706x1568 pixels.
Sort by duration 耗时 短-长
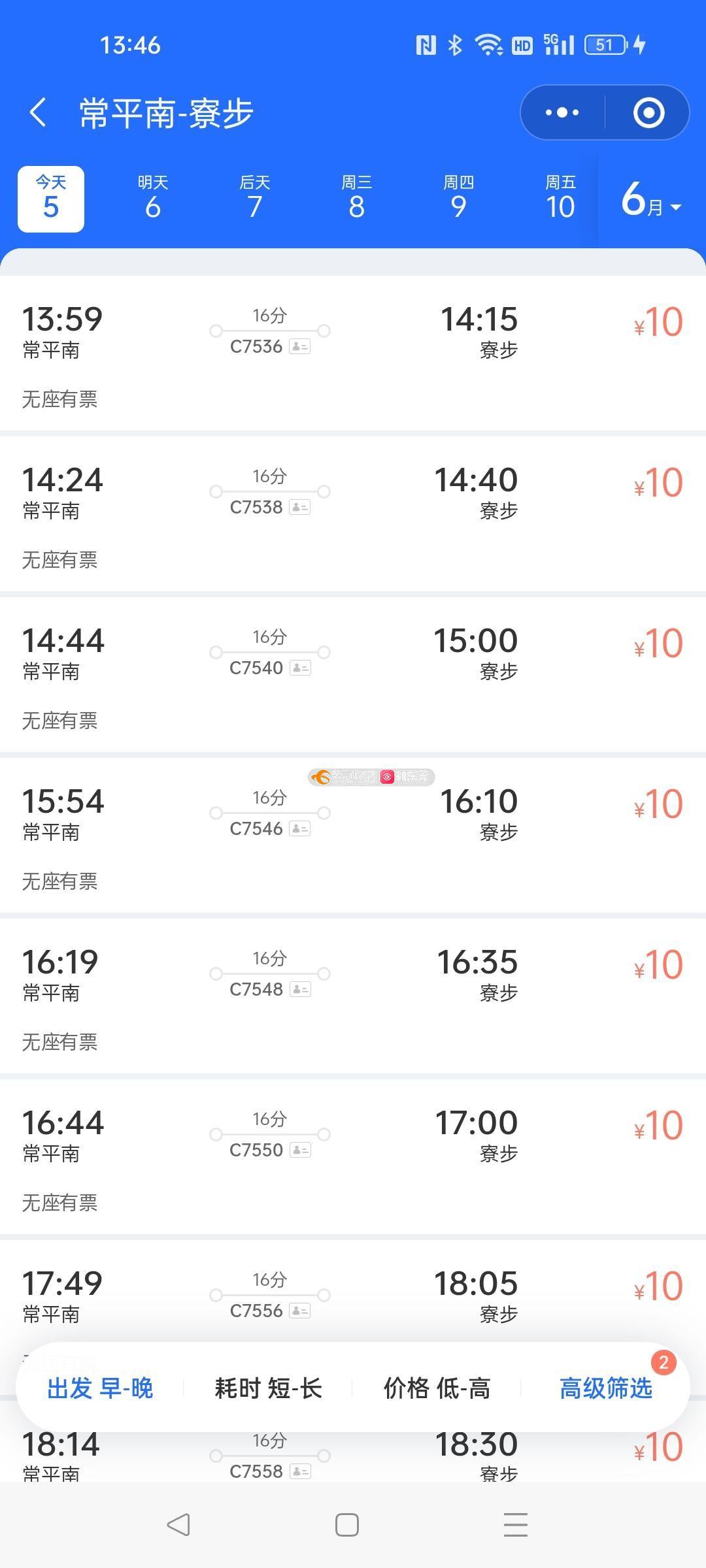click(269, 1388)
